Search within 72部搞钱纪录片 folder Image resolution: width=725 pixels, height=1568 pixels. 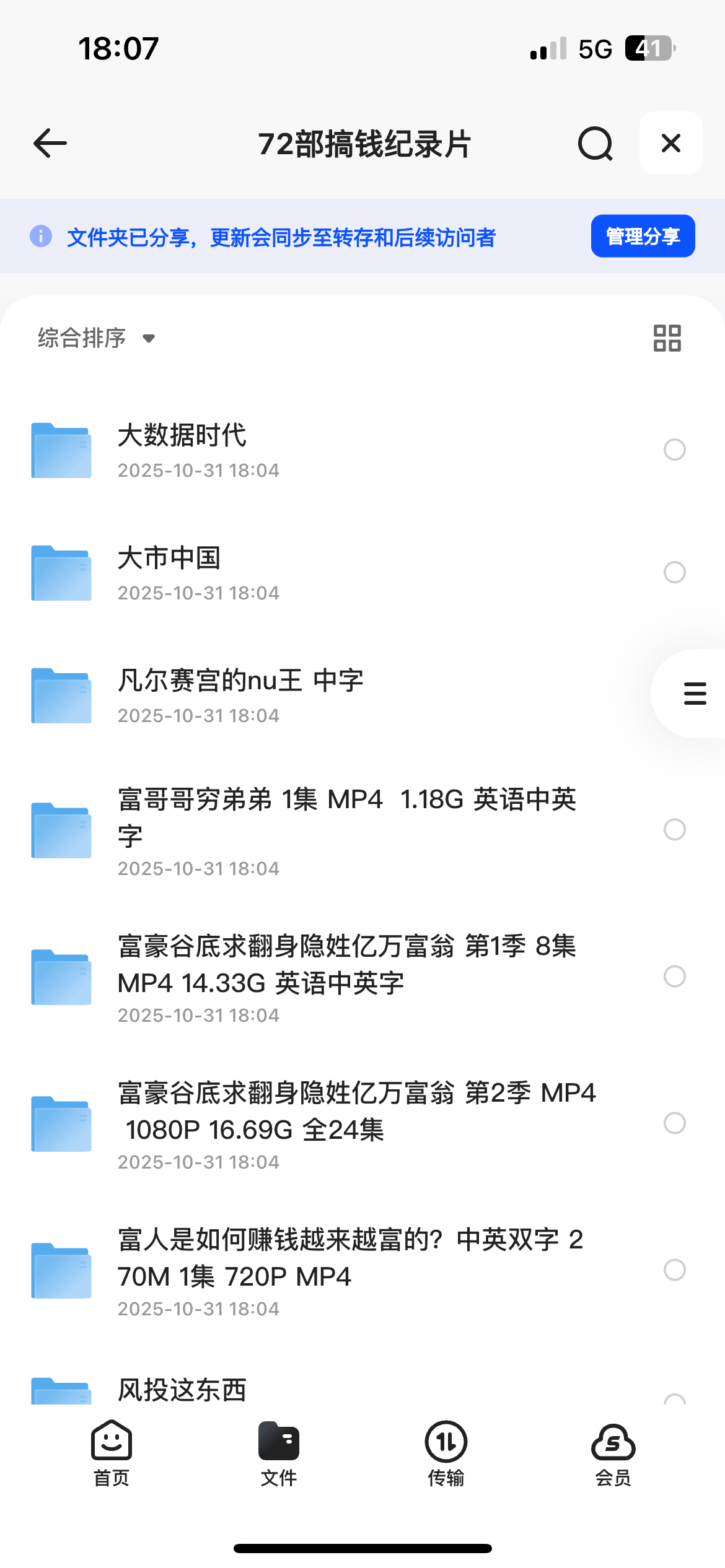[x=595, y=144]
